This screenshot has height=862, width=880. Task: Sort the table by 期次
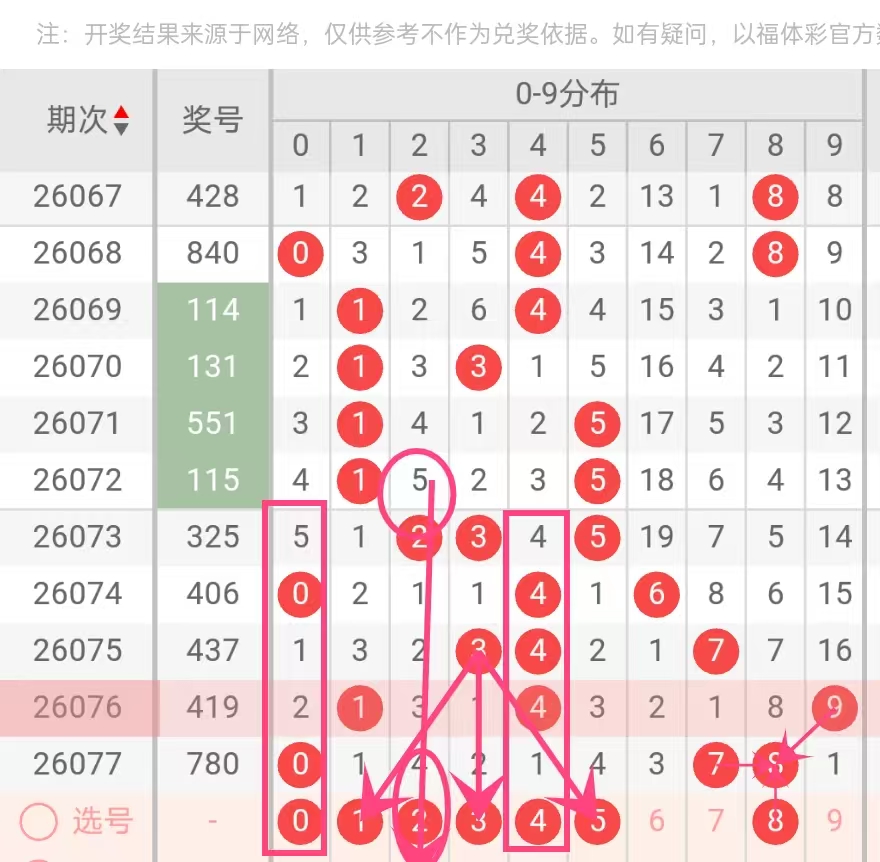pos(121,120)
